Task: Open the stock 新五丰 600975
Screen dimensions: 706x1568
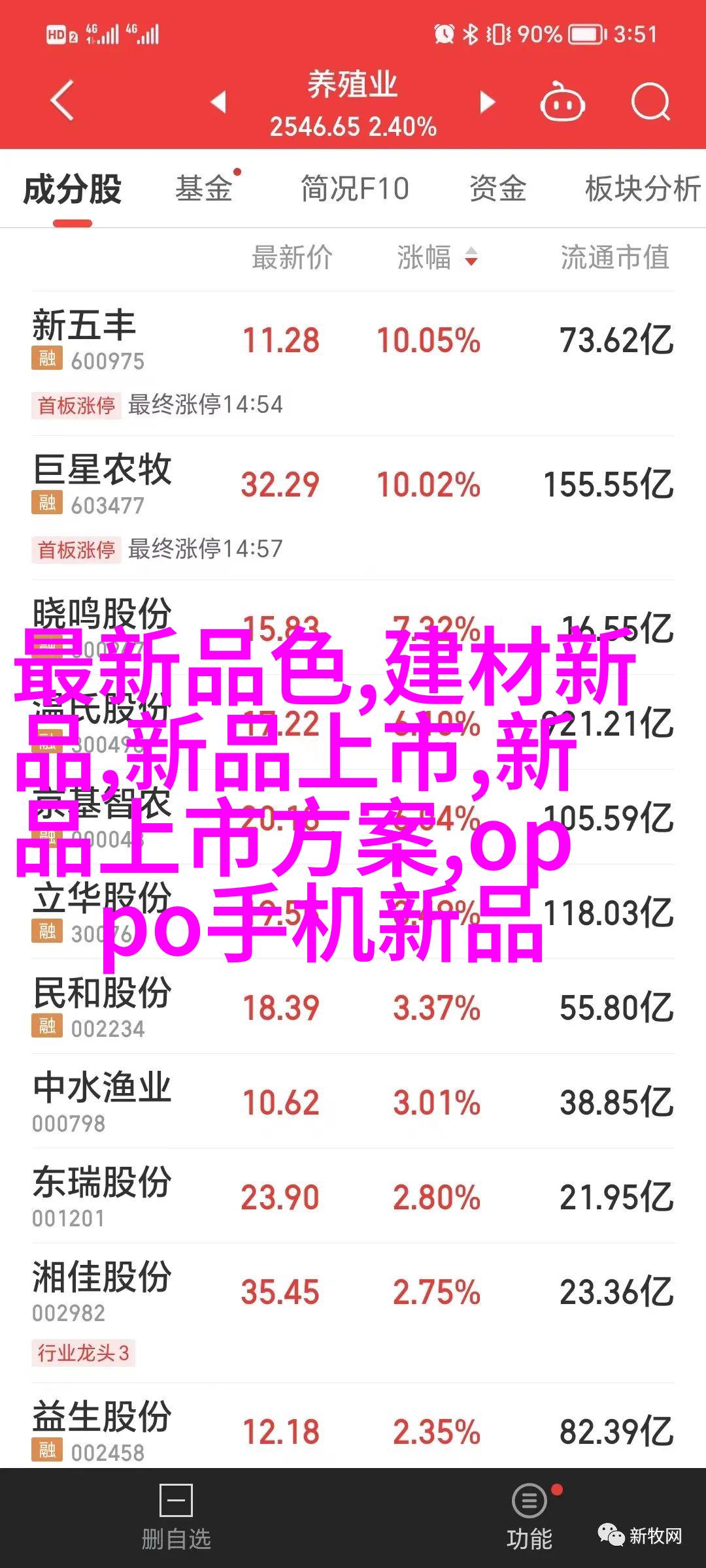Action: point(353,363)
